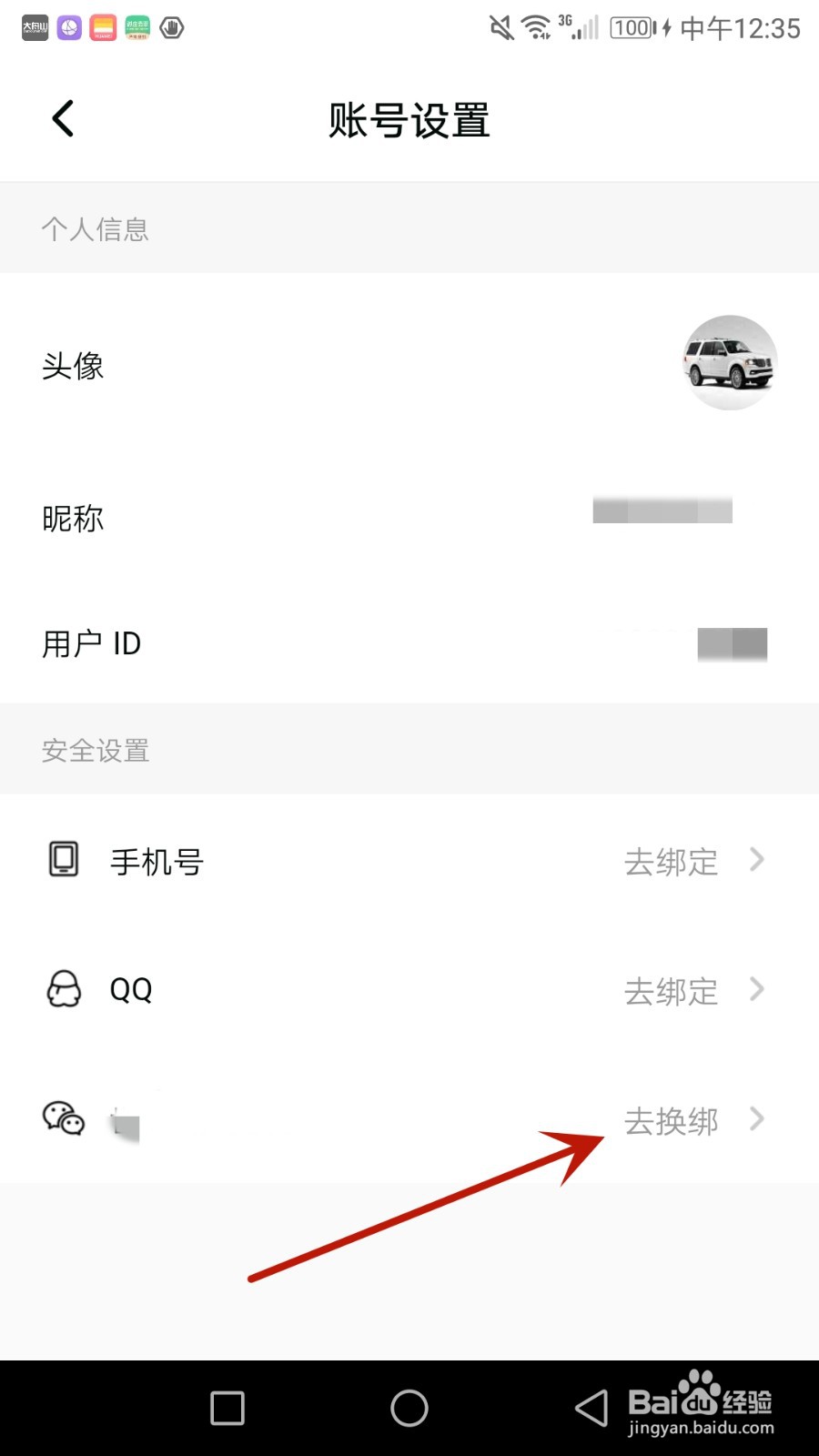The width and height of the screenshot is (819, 1456).
Task: Expand the chevron on the 手机号 row
Action: click(757, 860)
